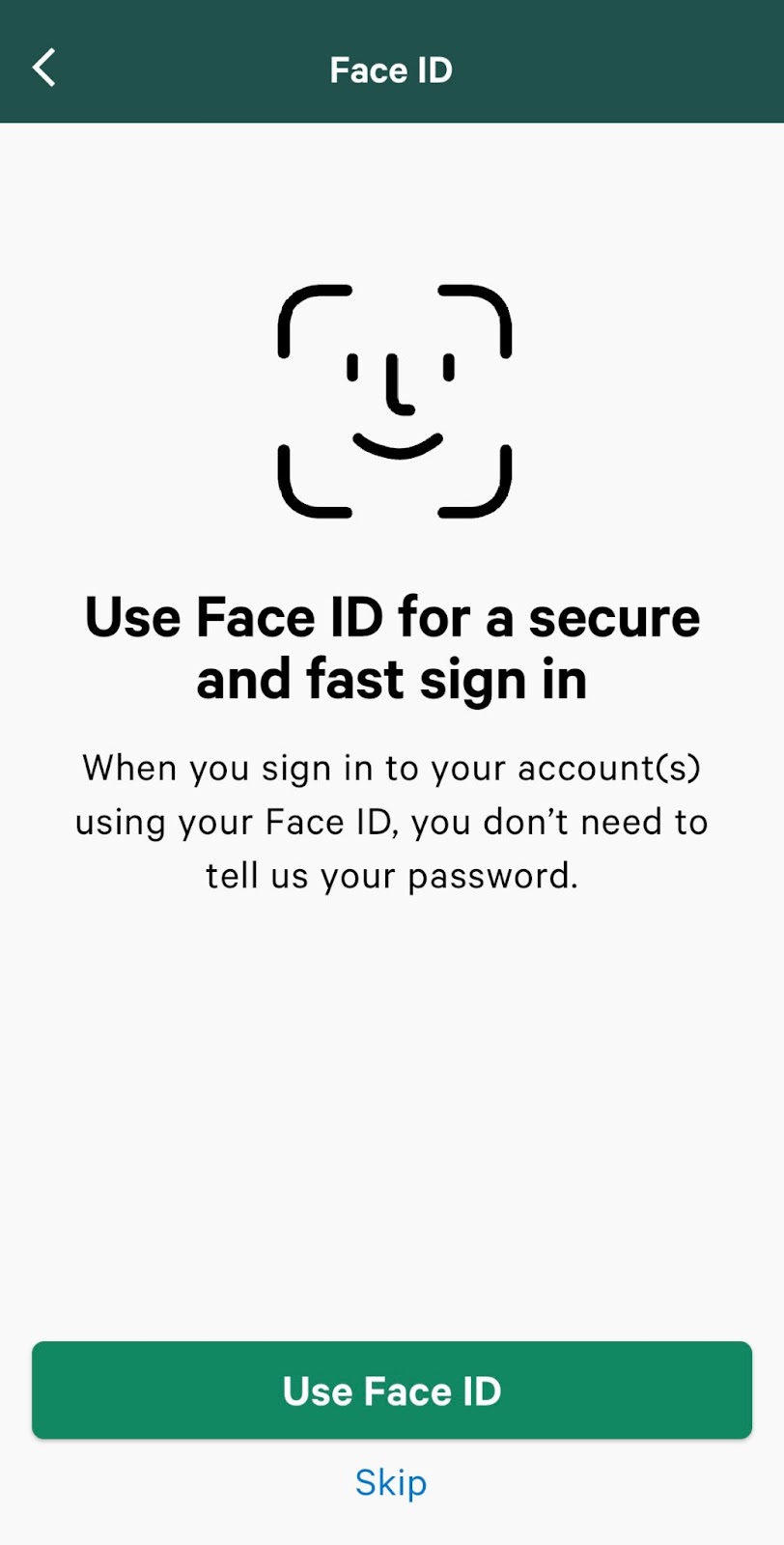The image size is (784, 1545).
Task: Skip Face ID setup
Action: pos(391,1482)
